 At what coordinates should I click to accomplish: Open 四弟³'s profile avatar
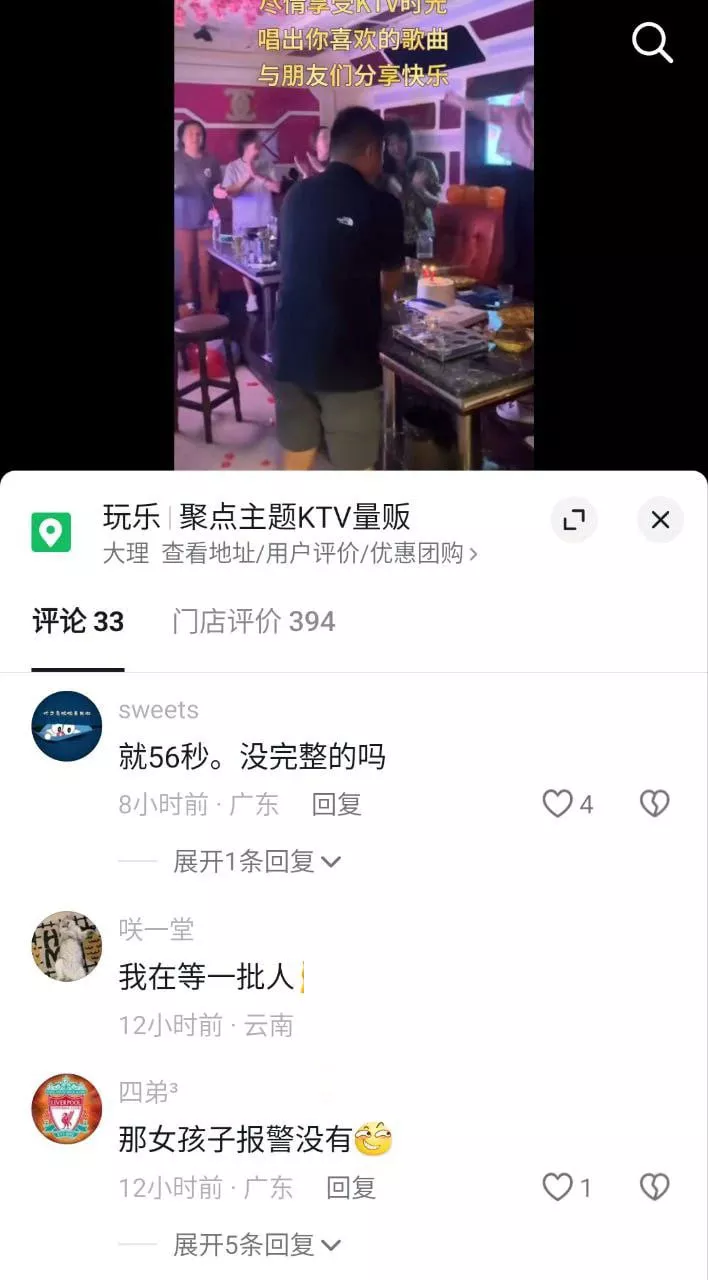(x=67, y=1109)
